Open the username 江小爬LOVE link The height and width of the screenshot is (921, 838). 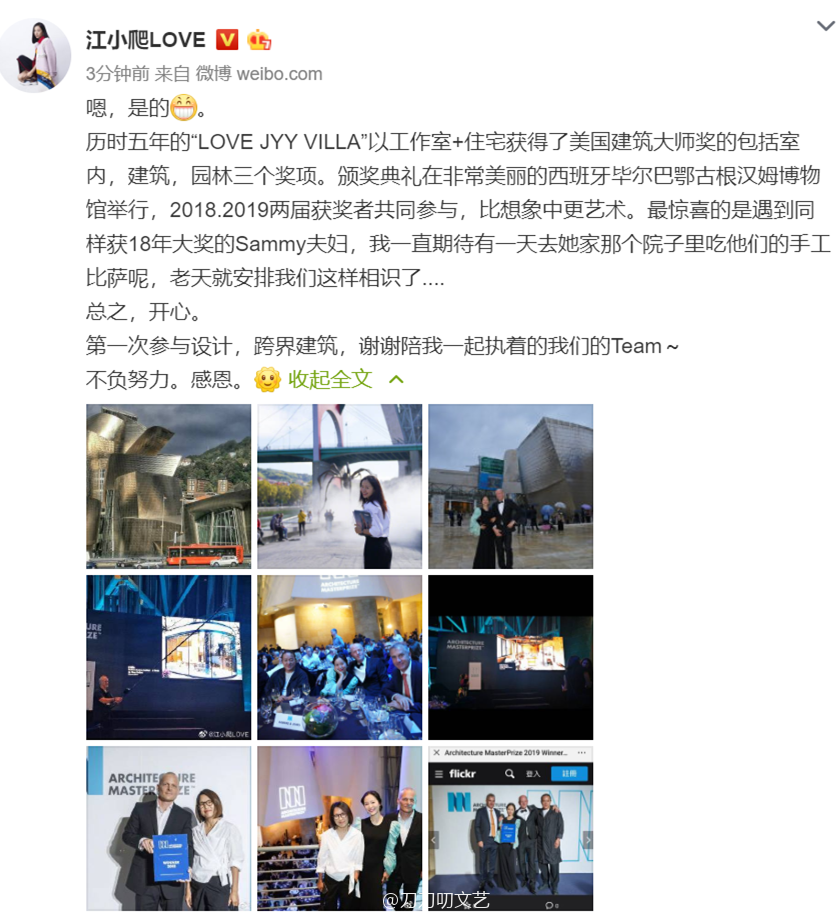pyautogui.click(x=146, y=40)
